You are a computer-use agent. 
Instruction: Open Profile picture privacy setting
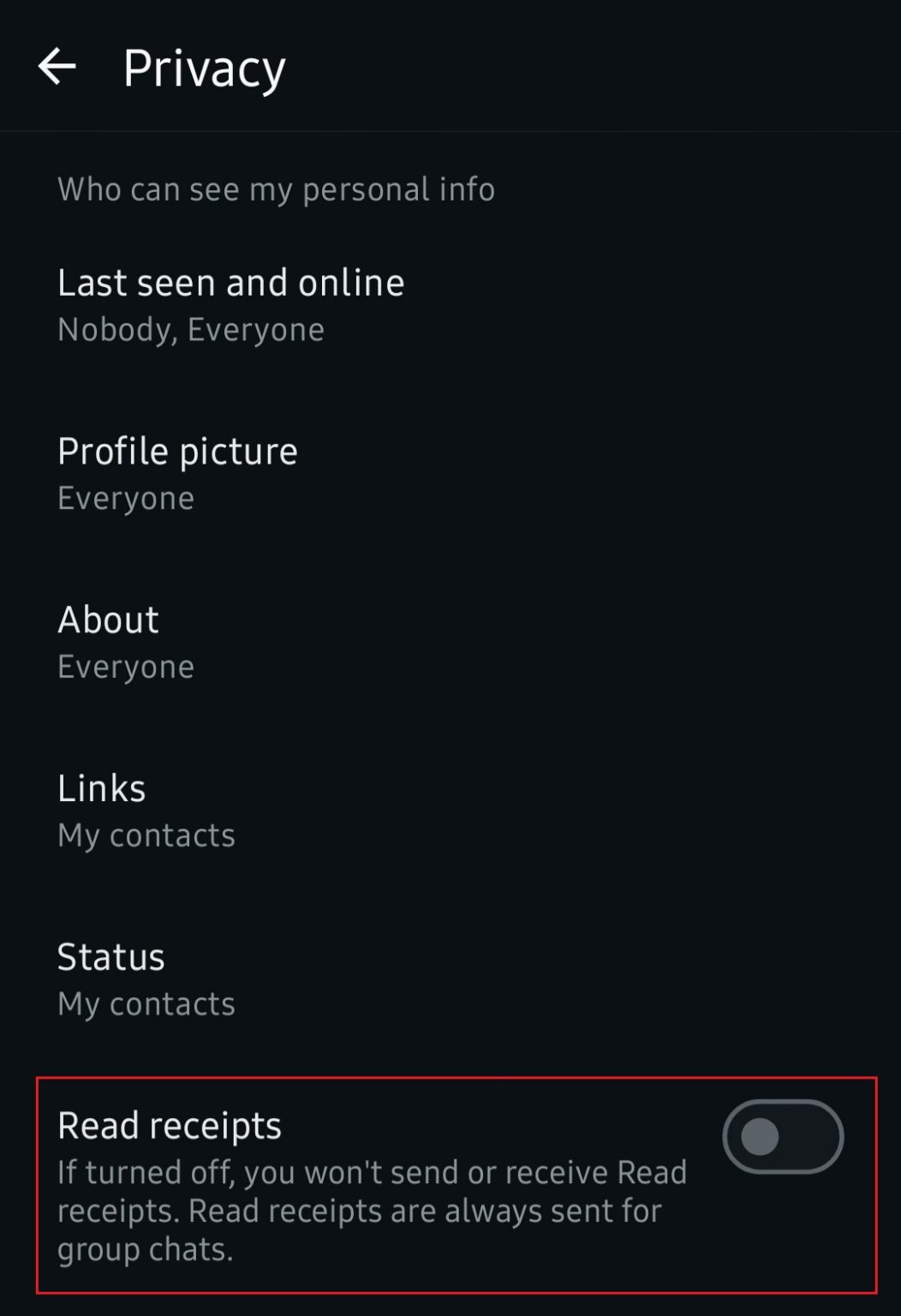coord(177,473)
